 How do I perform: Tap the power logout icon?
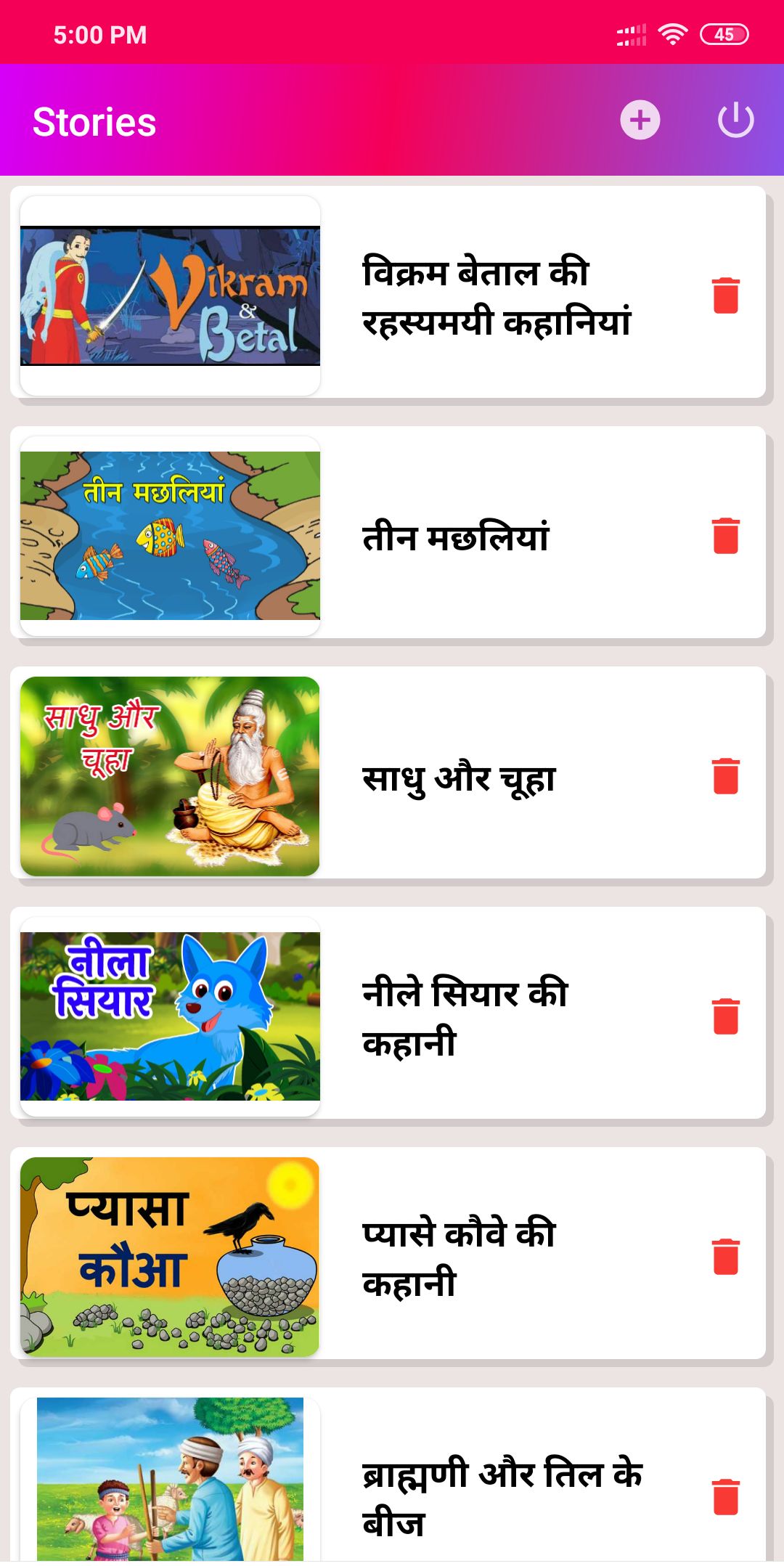coord(735,120)
